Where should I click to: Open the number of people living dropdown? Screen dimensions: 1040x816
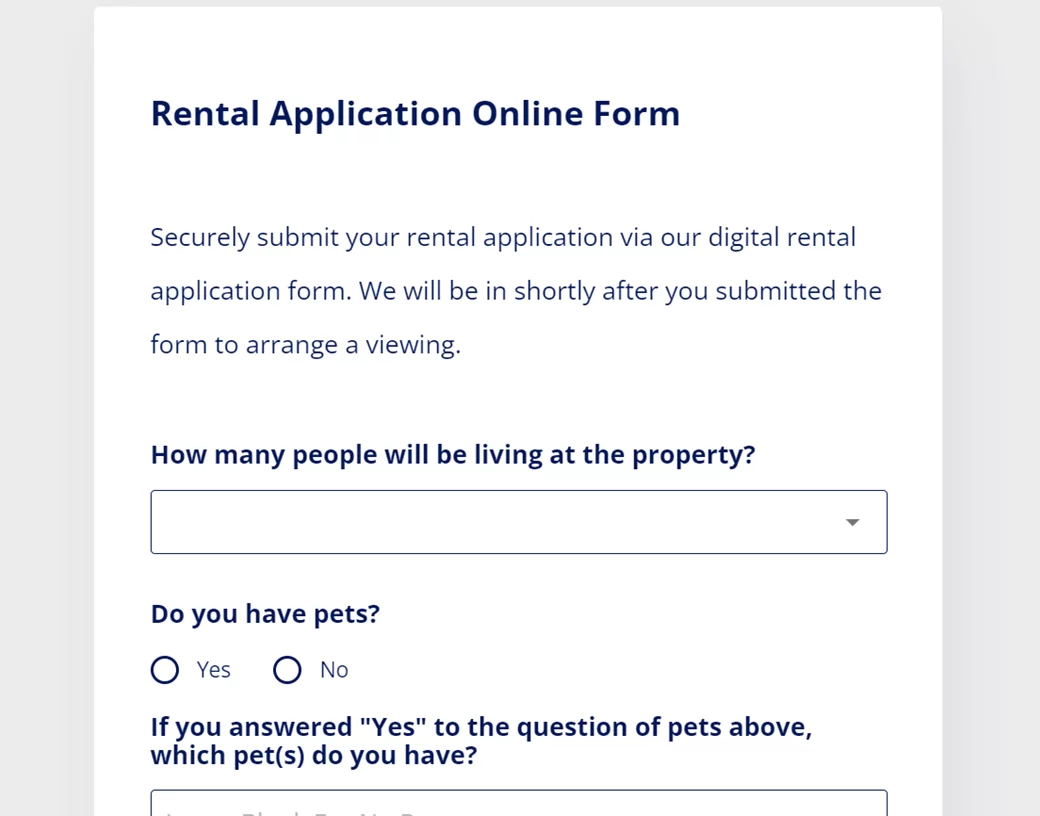click(518, 522)
